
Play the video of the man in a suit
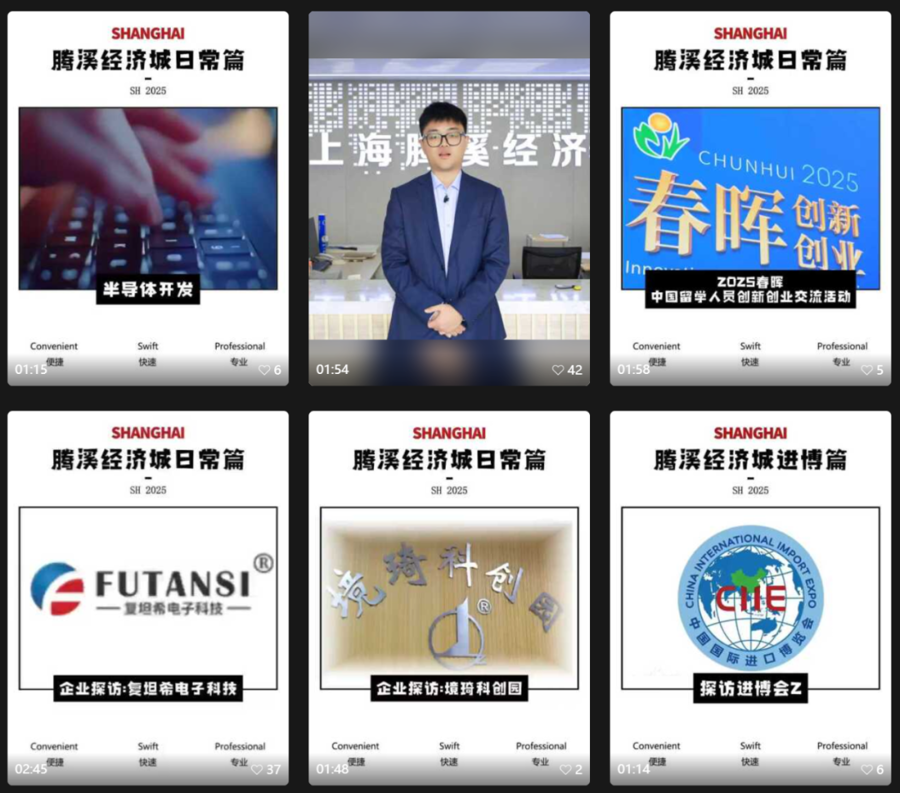tap(449, 199)
